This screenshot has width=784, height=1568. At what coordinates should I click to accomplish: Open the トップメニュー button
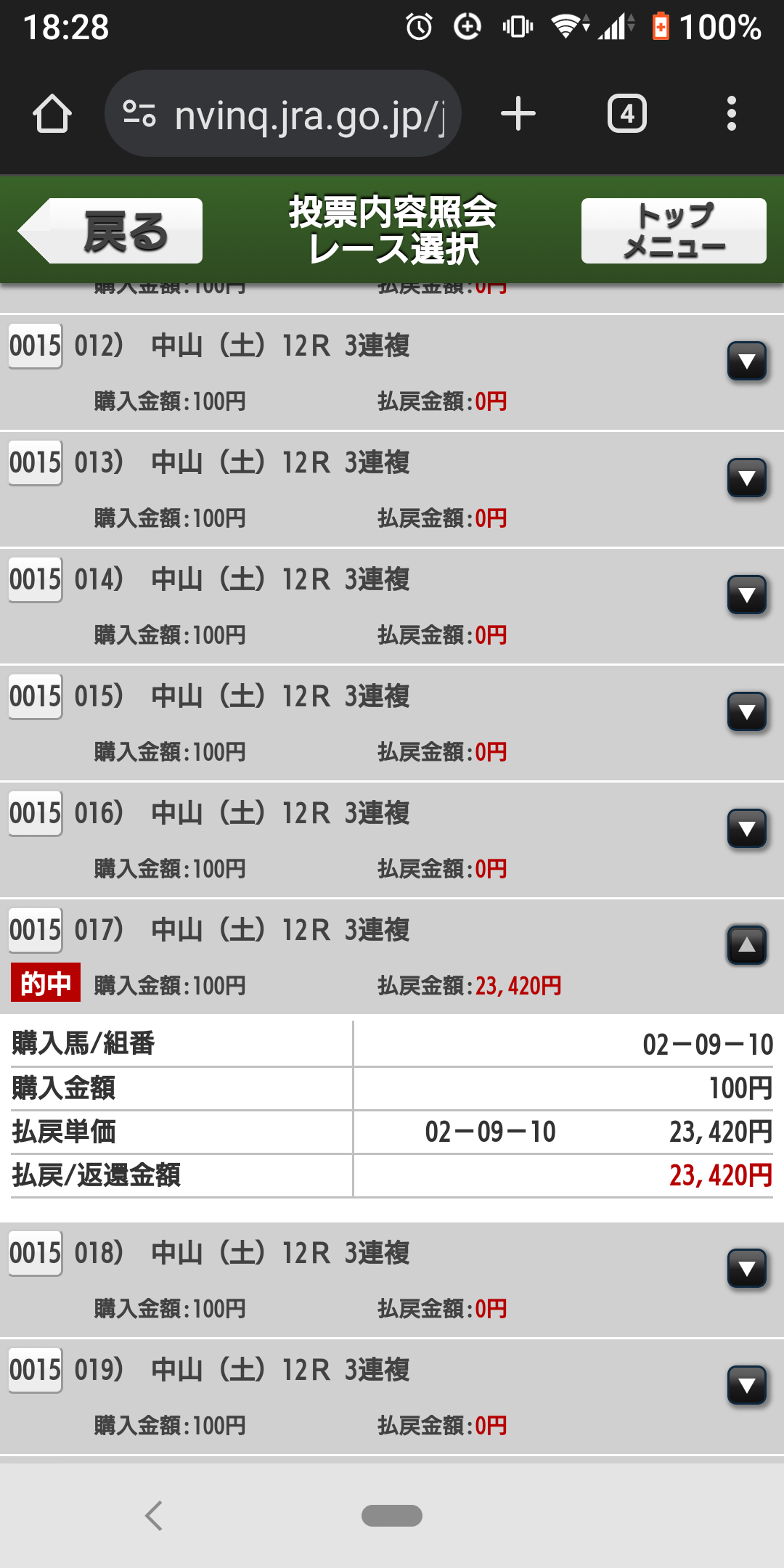[x=673, y=231]
